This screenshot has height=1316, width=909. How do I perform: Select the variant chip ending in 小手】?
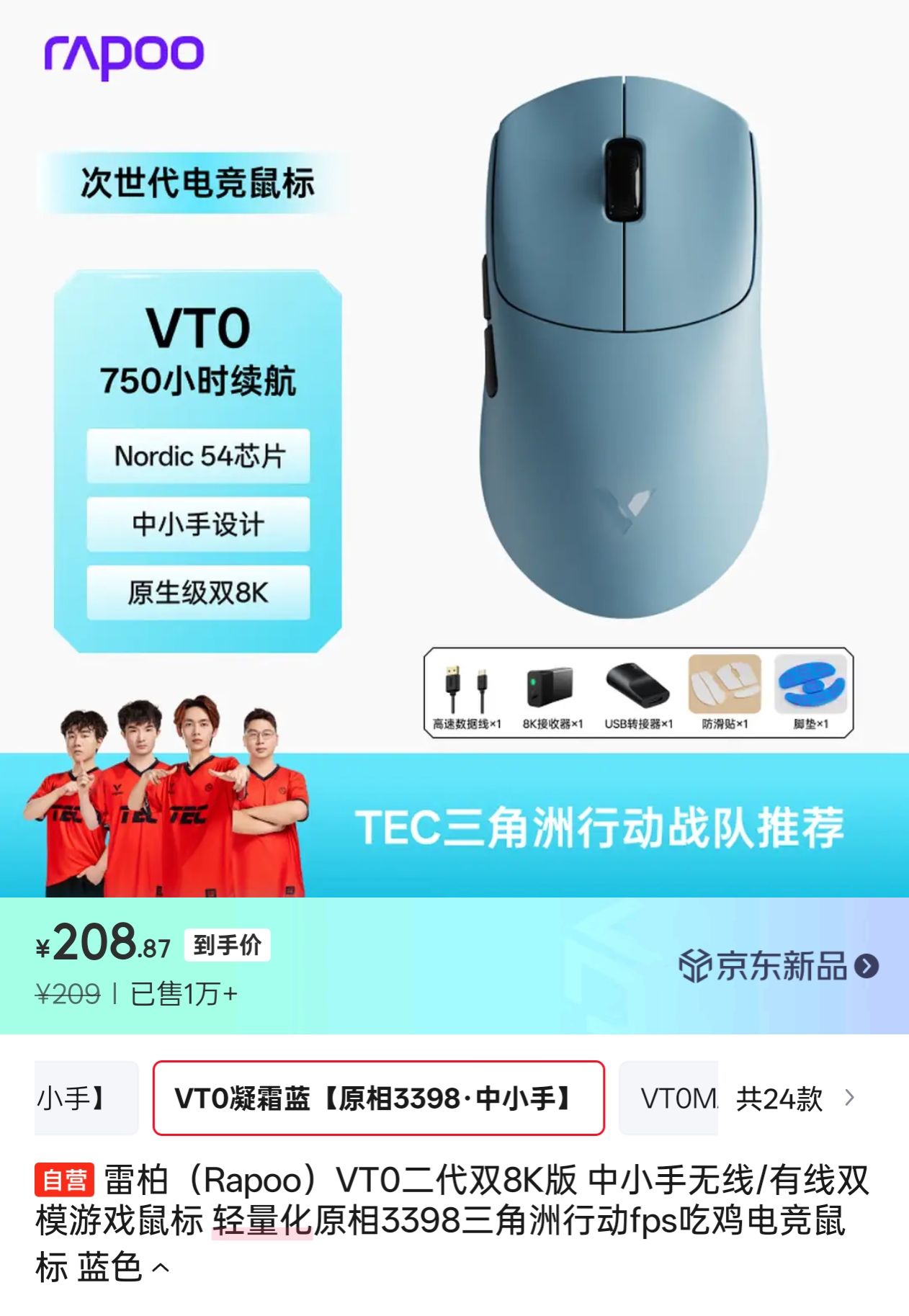pos(86,1098)
